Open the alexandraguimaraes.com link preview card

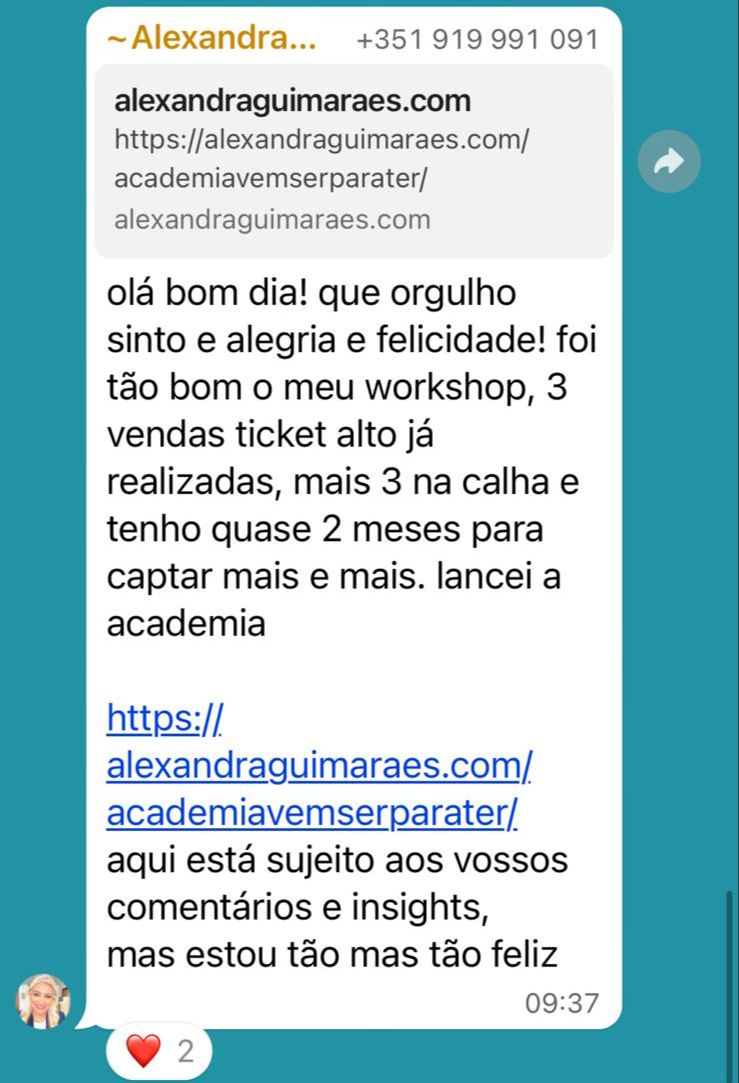coord(353,160)
